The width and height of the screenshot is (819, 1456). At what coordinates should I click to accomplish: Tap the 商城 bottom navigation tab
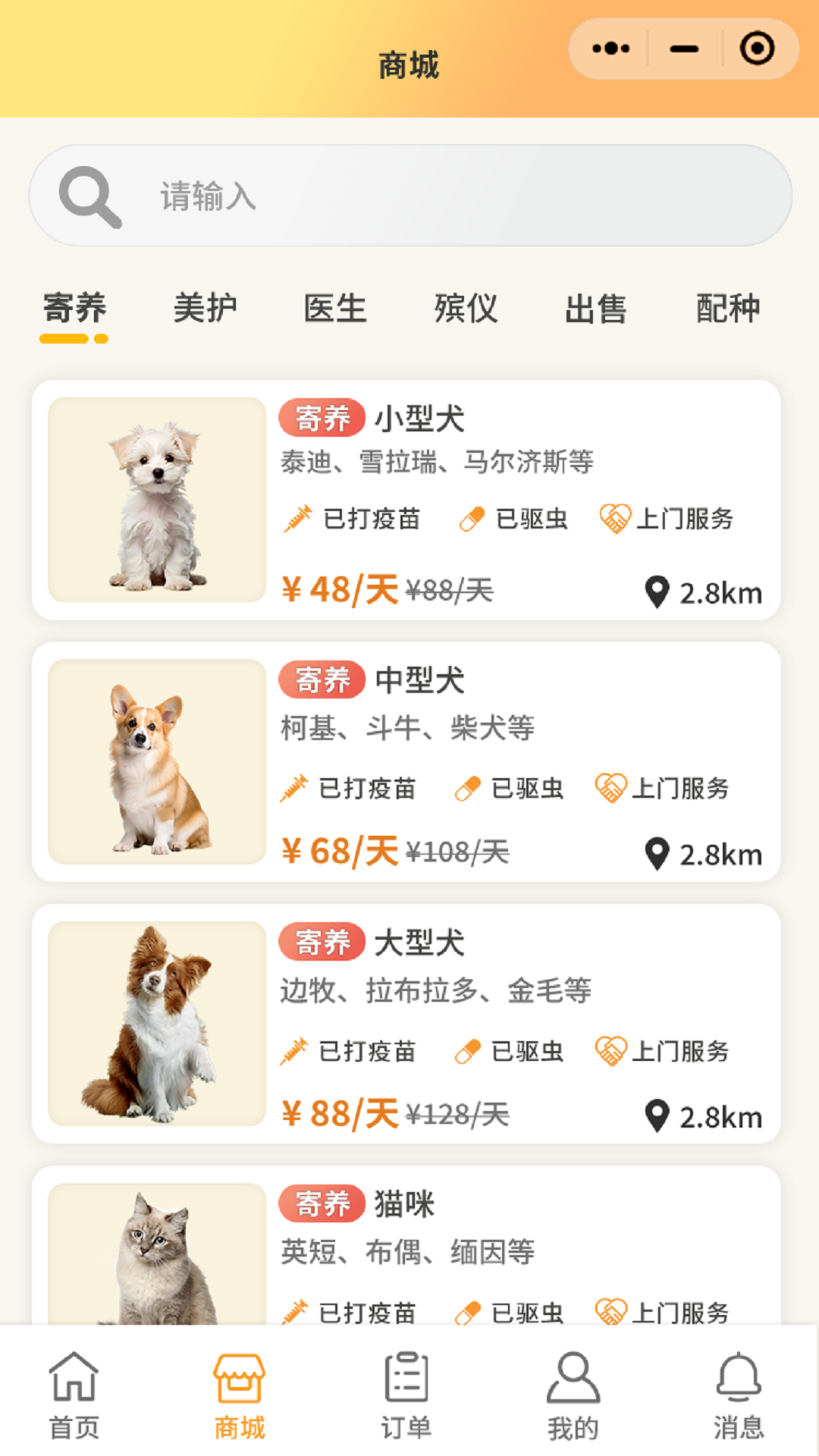pyautogui.click(x=240, y=1394)
